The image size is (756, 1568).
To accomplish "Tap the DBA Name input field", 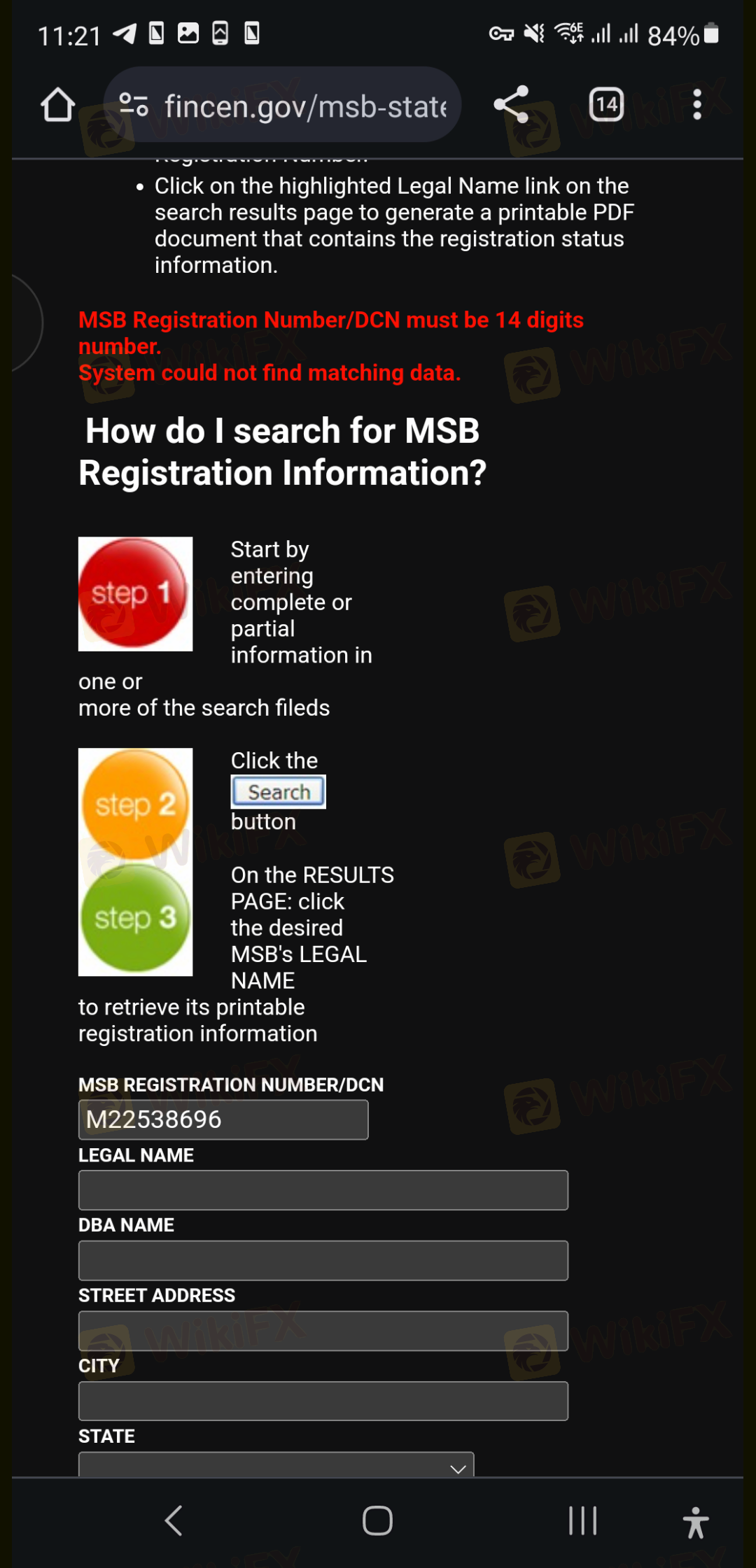I will [x=323, y=1261].
